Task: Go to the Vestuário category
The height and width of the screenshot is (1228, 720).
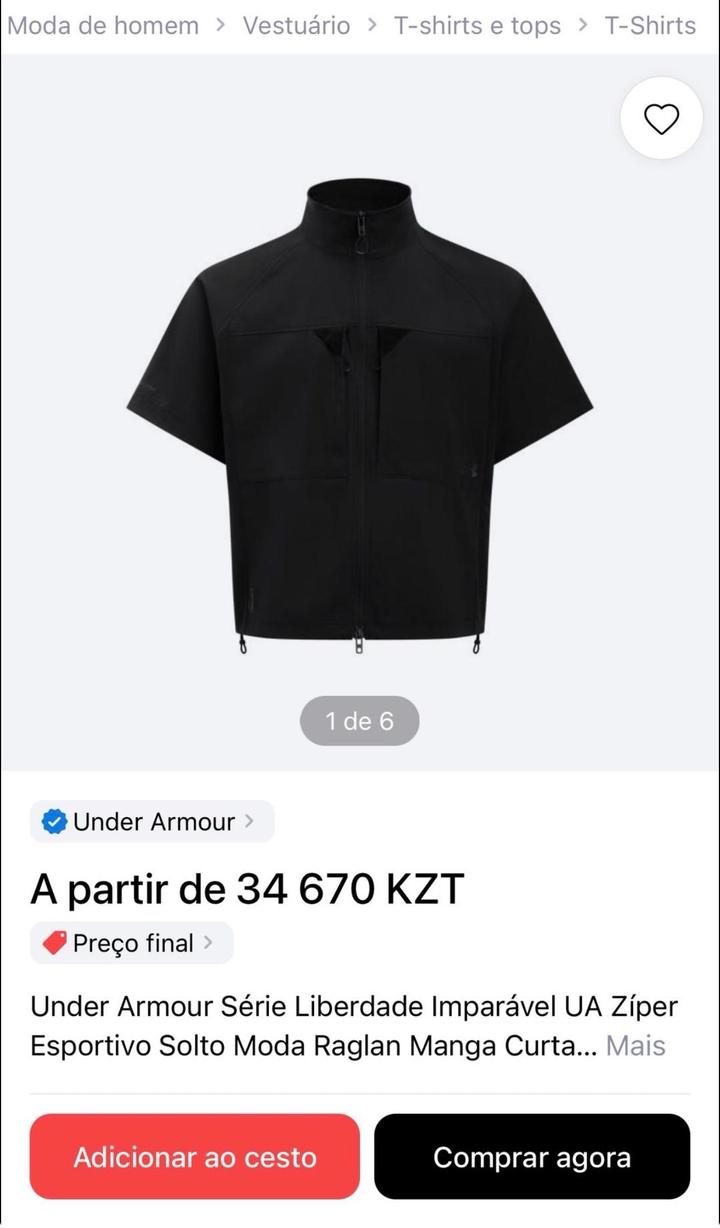Action: point(296,26)
